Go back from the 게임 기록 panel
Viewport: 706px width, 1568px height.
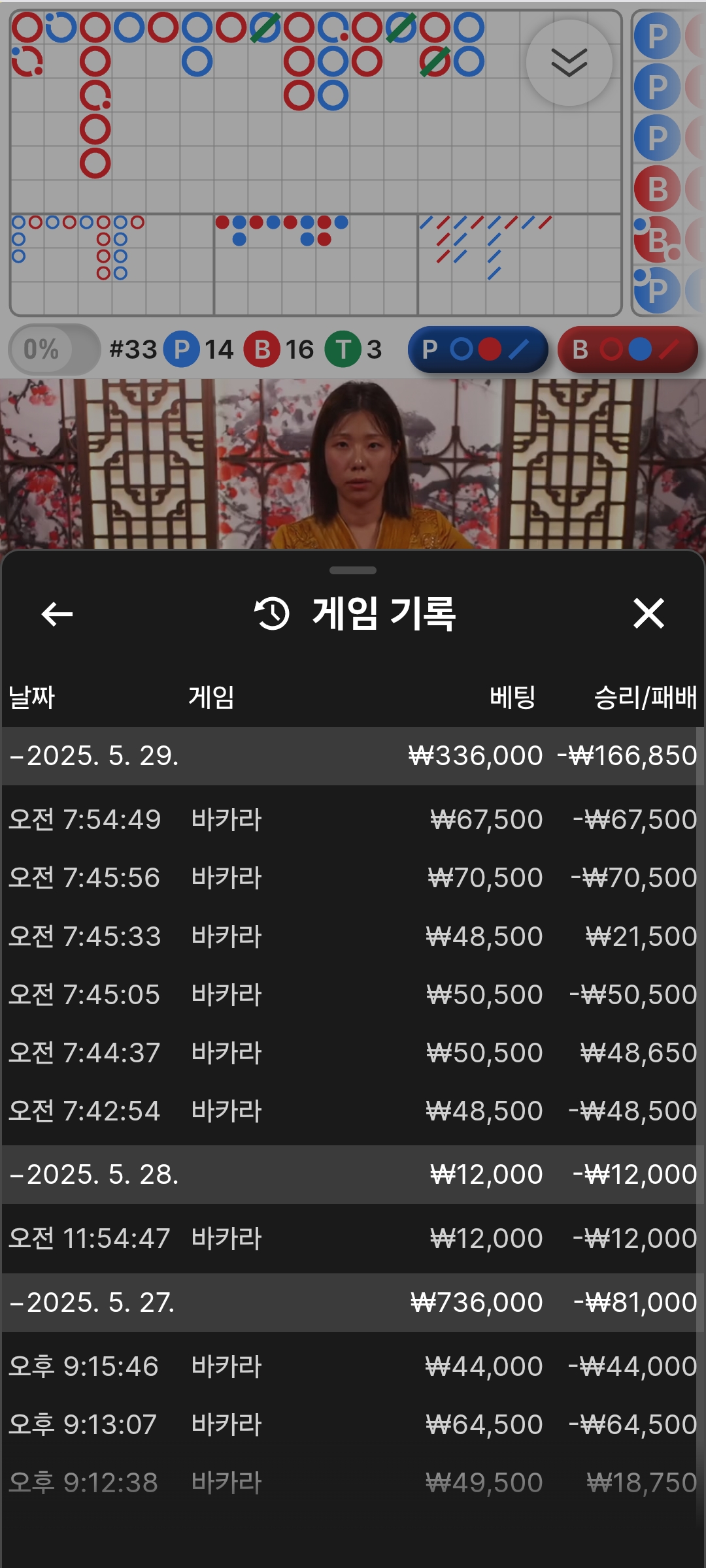point(57,614)
